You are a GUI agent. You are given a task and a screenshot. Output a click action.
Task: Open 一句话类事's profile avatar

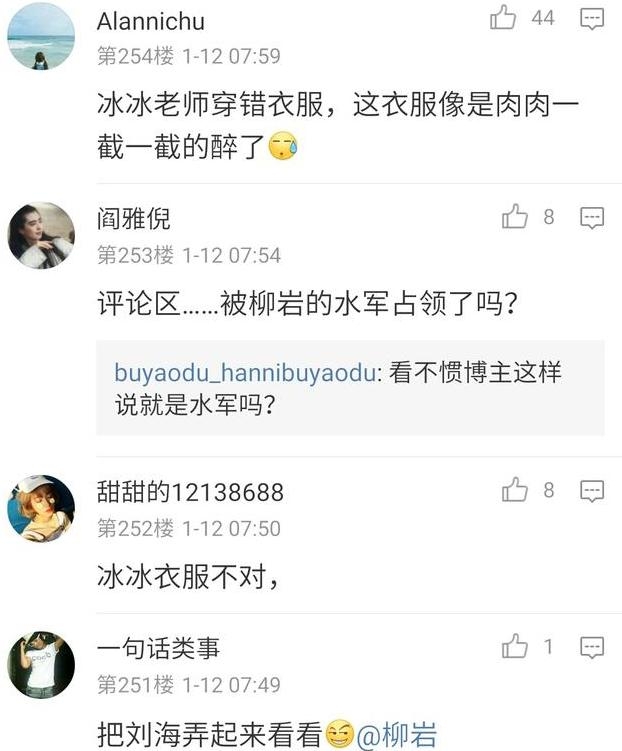[41, 666]
